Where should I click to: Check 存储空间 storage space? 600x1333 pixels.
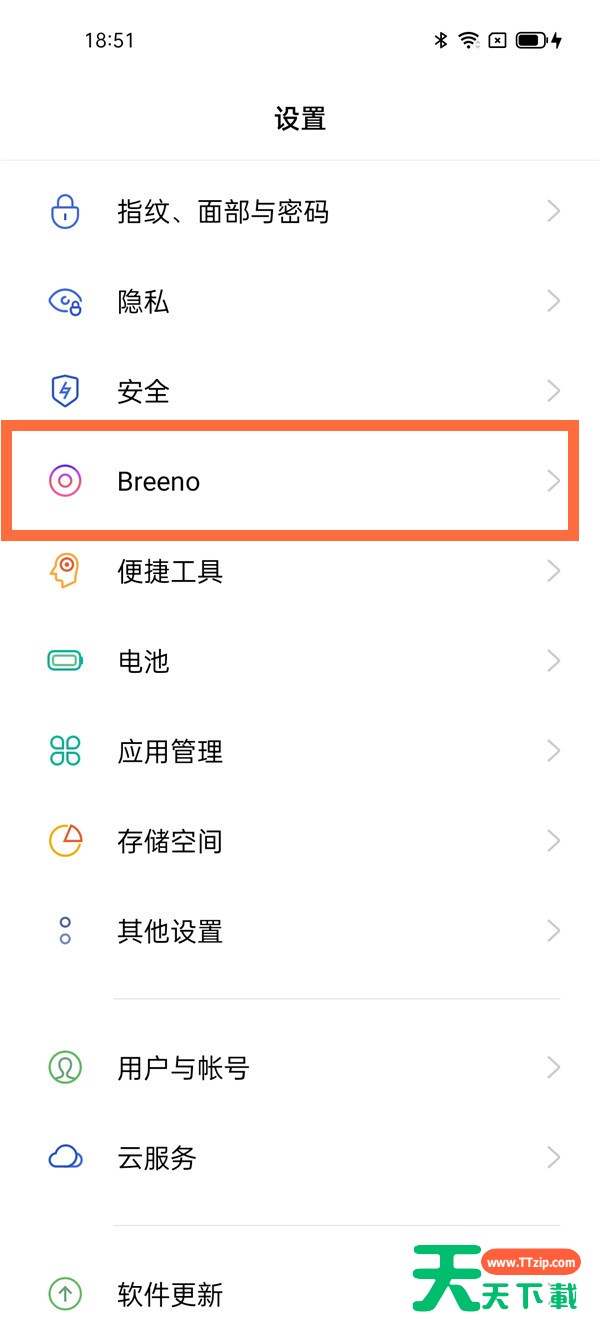(300, 841)
